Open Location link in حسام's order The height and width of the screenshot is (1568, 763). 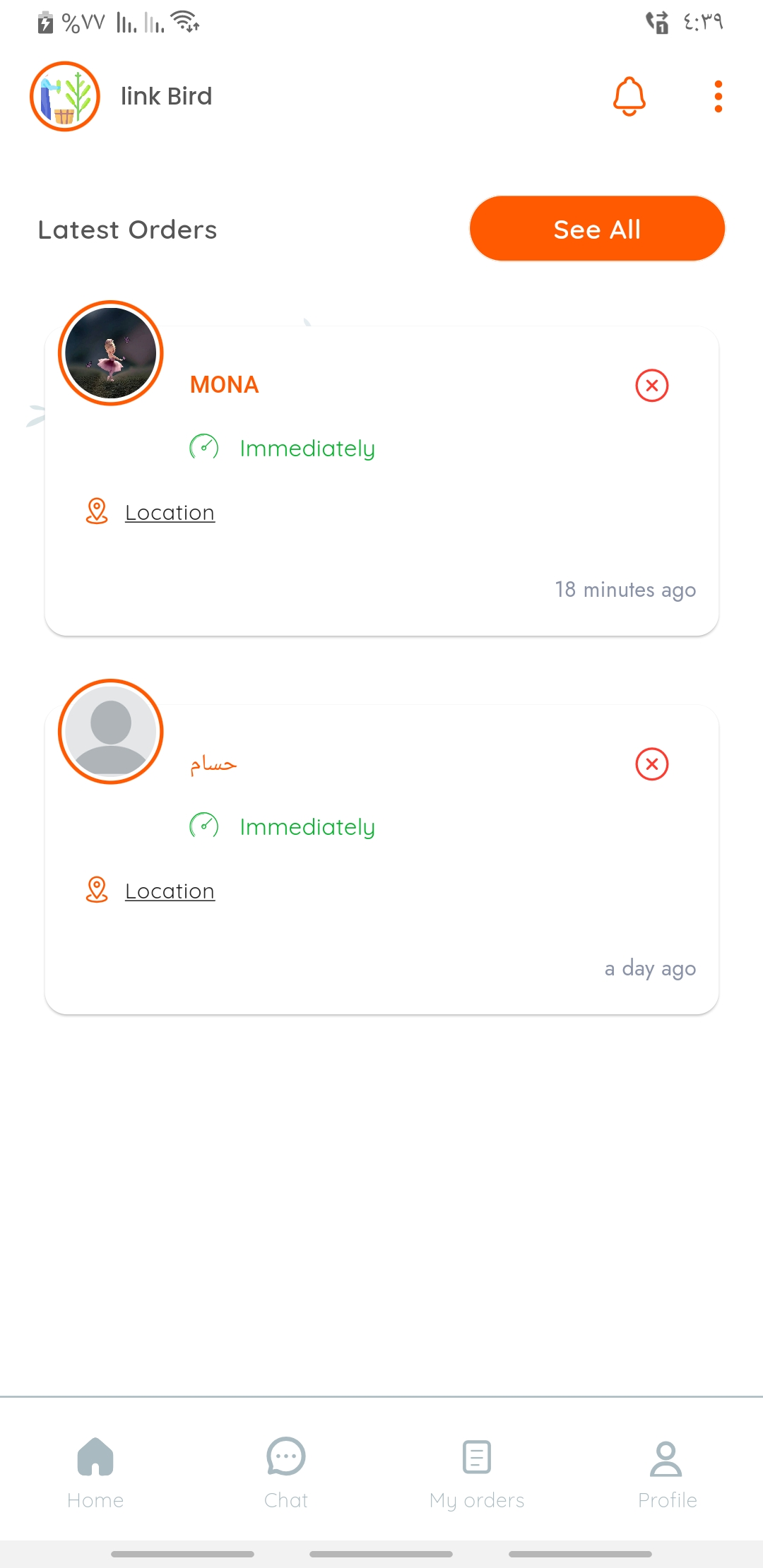click(170, 891)
